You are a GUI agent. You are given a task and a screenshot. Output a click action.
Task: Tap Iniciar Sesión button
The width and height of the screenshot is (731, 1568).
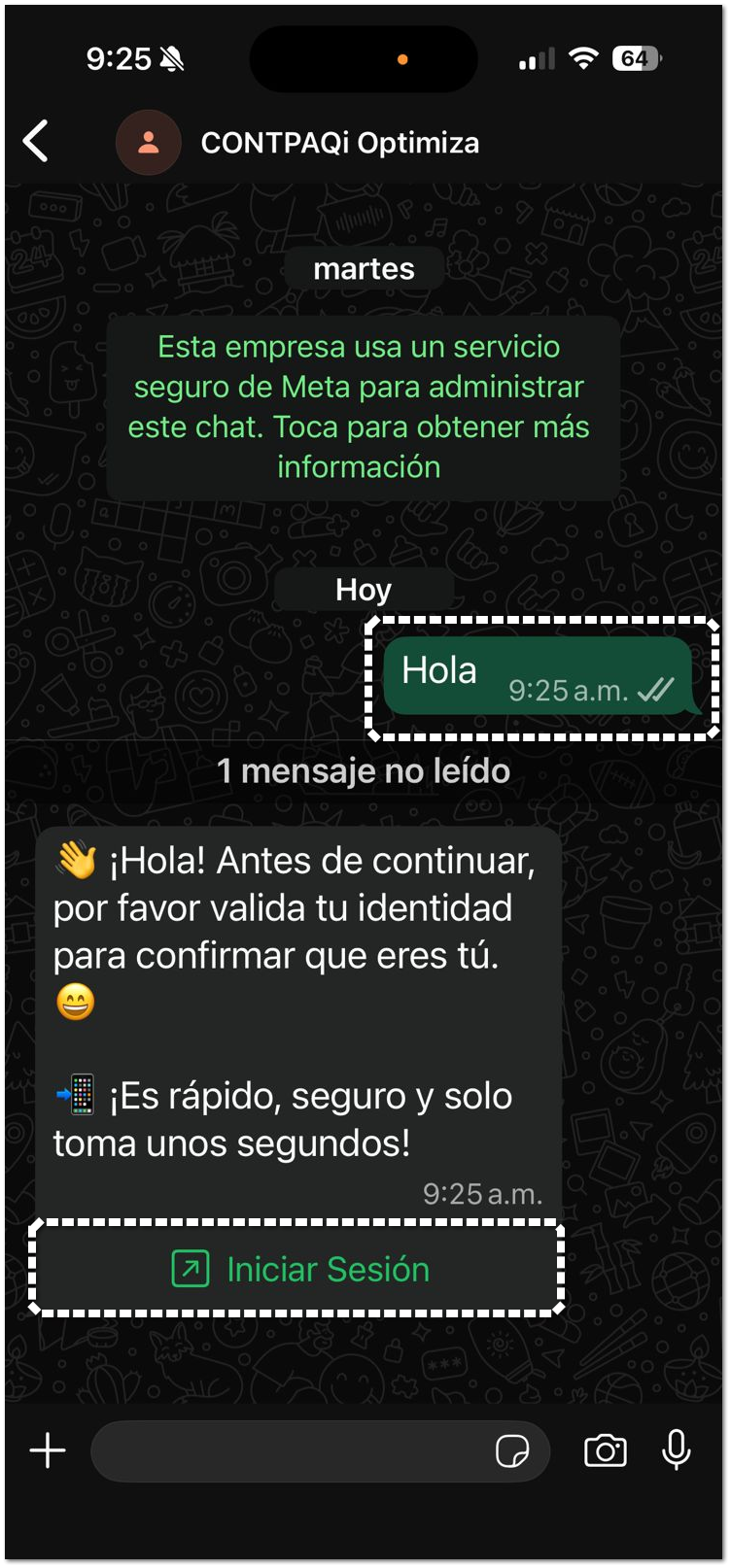[298, 1269]
